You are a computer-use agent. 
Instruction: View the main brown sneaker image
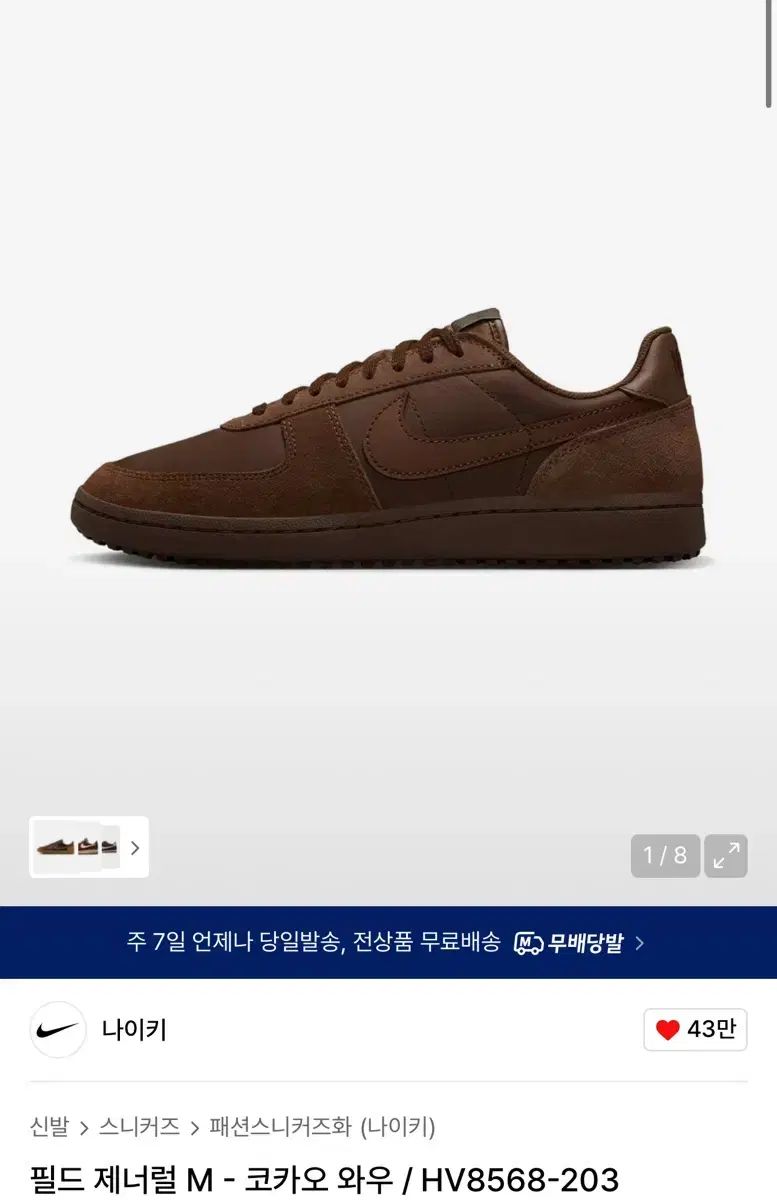tap(388, 440)
